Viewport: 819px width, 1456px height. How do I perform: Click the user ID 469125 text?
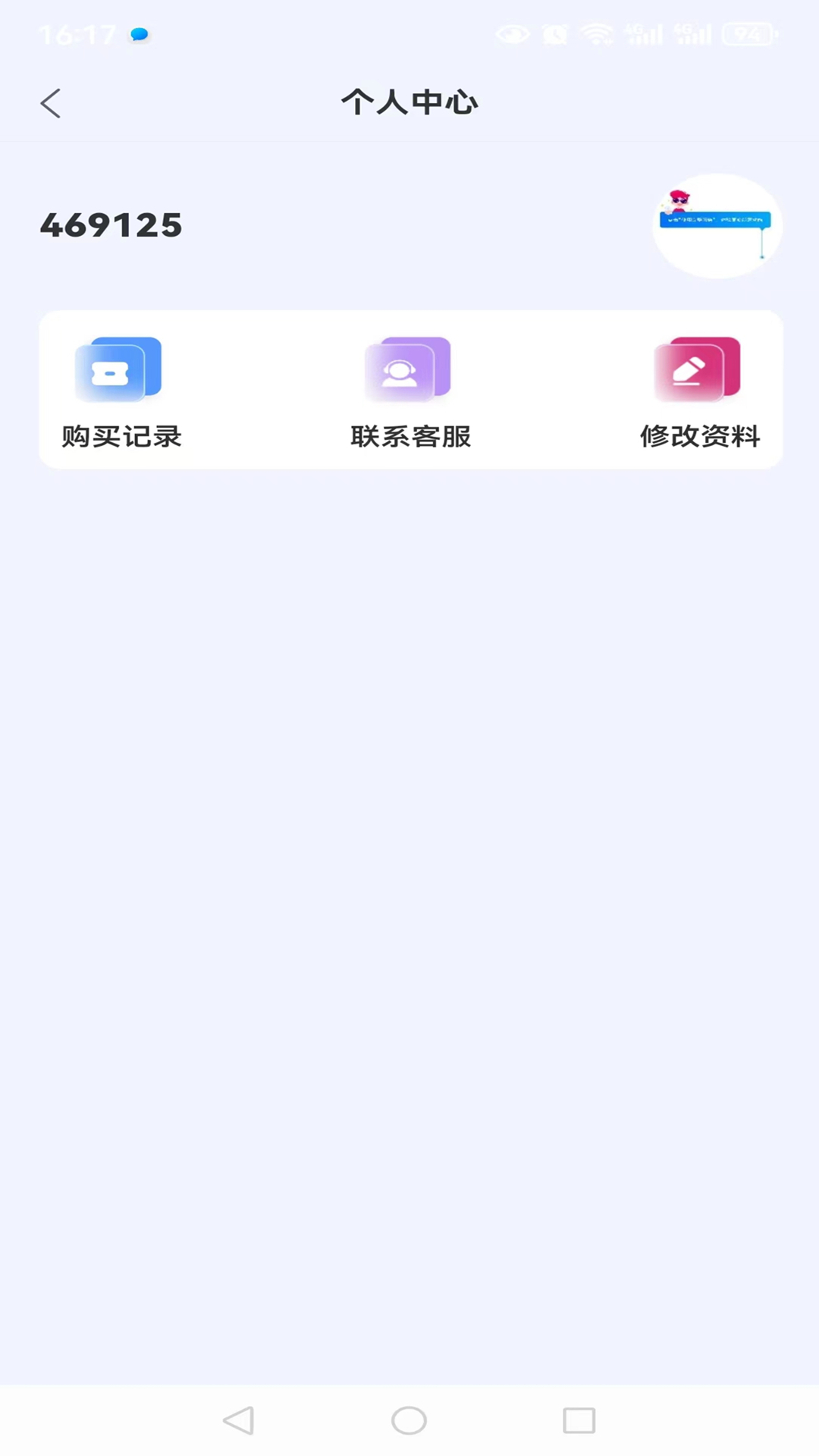click(x=111, y=224)
